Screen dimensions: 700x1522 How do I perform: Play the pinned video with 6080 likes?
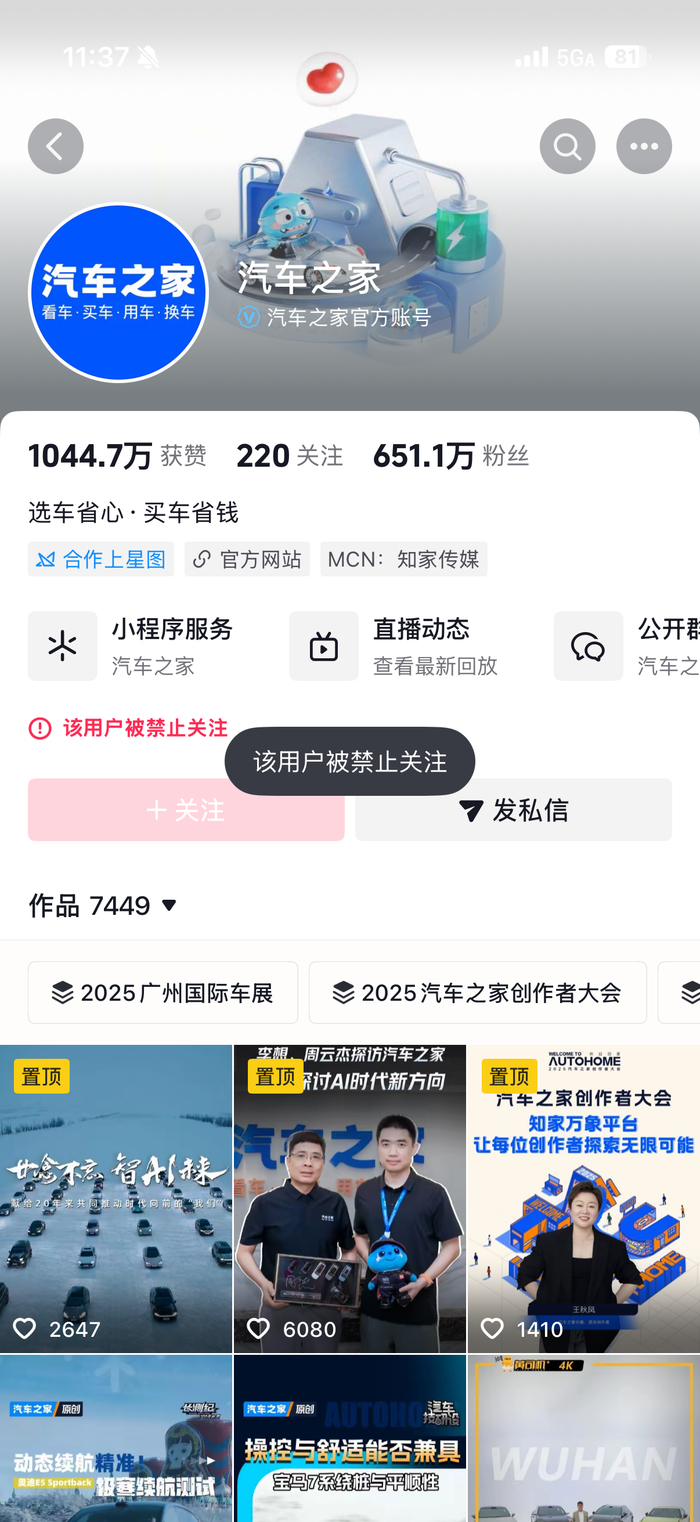click(x=350, y=1200)
